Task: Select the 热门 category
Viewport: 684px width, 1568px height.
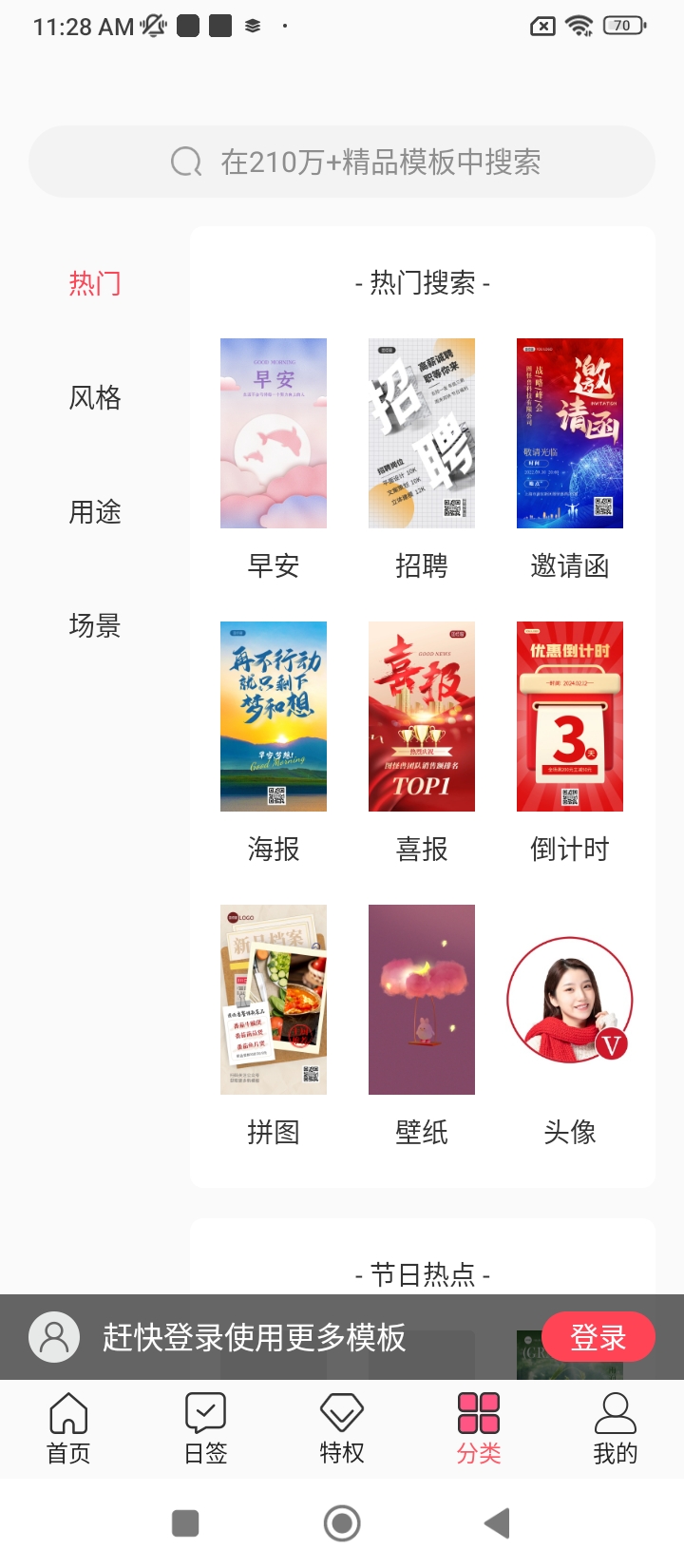Action: (95, 283)
